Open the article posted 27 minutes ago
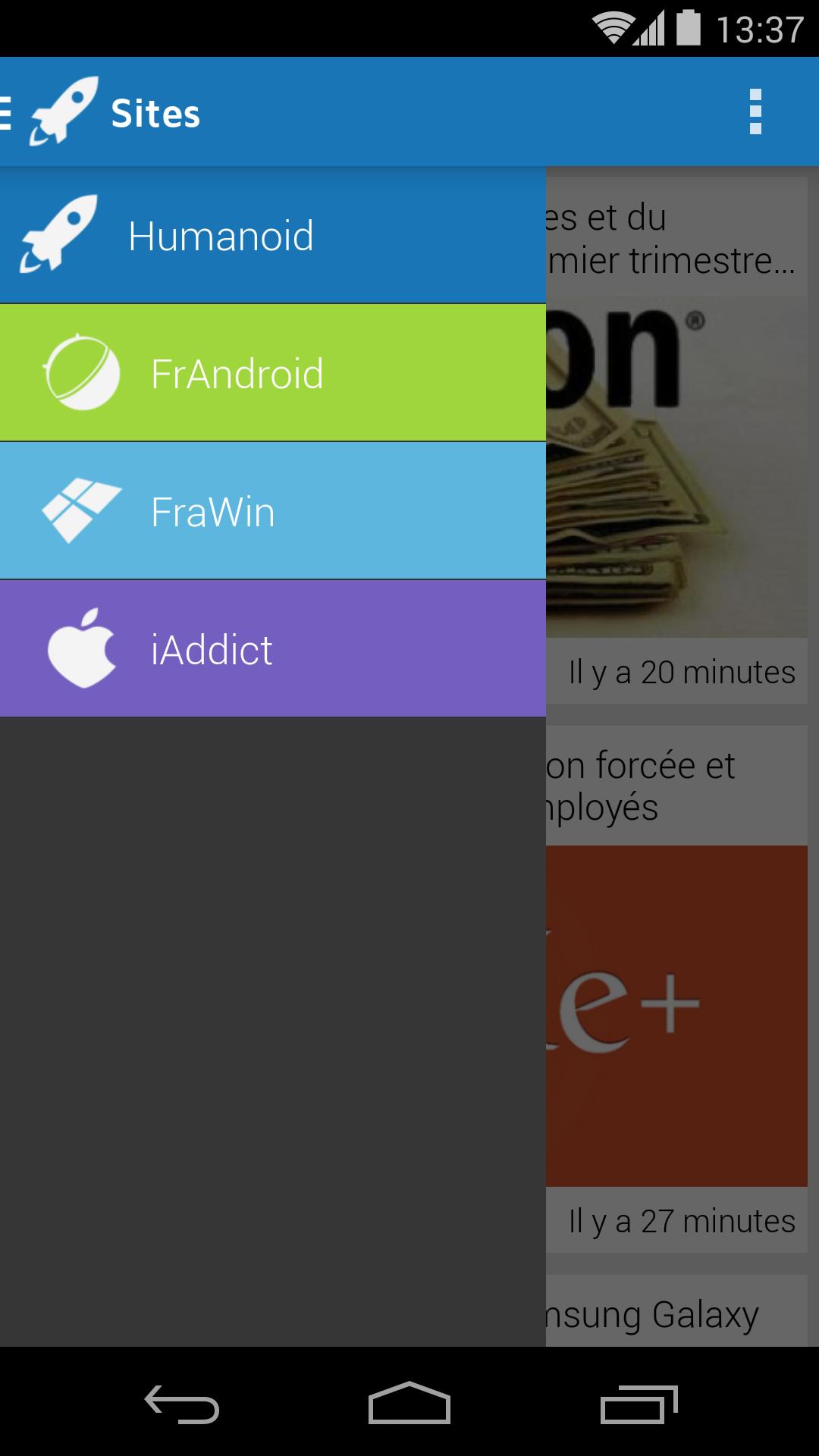This screenshot has height=1456, width=819. click(676, 1015)
